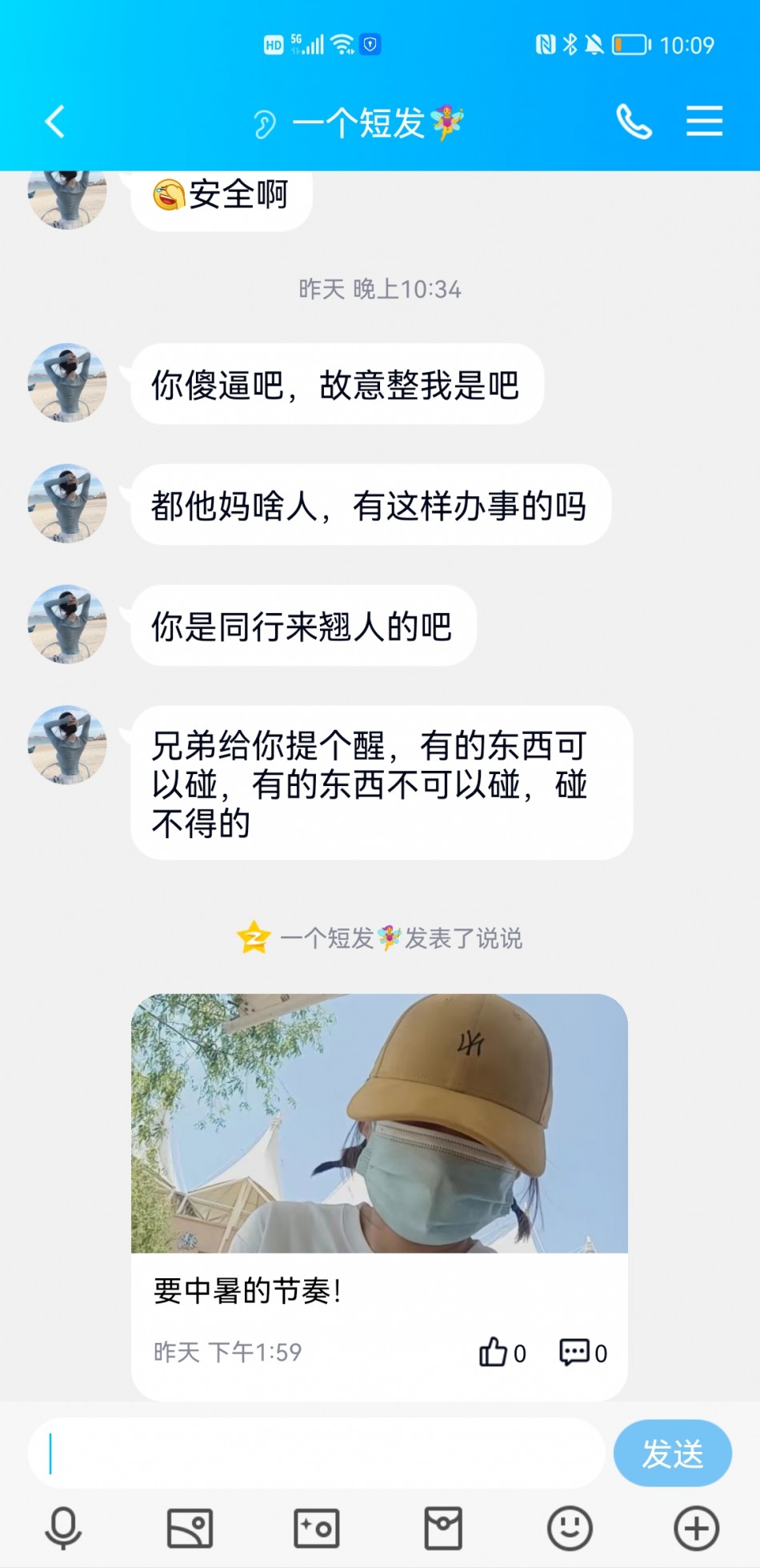Open the emoji panel
This screenshot has width=760, height=1568.
570,1528
